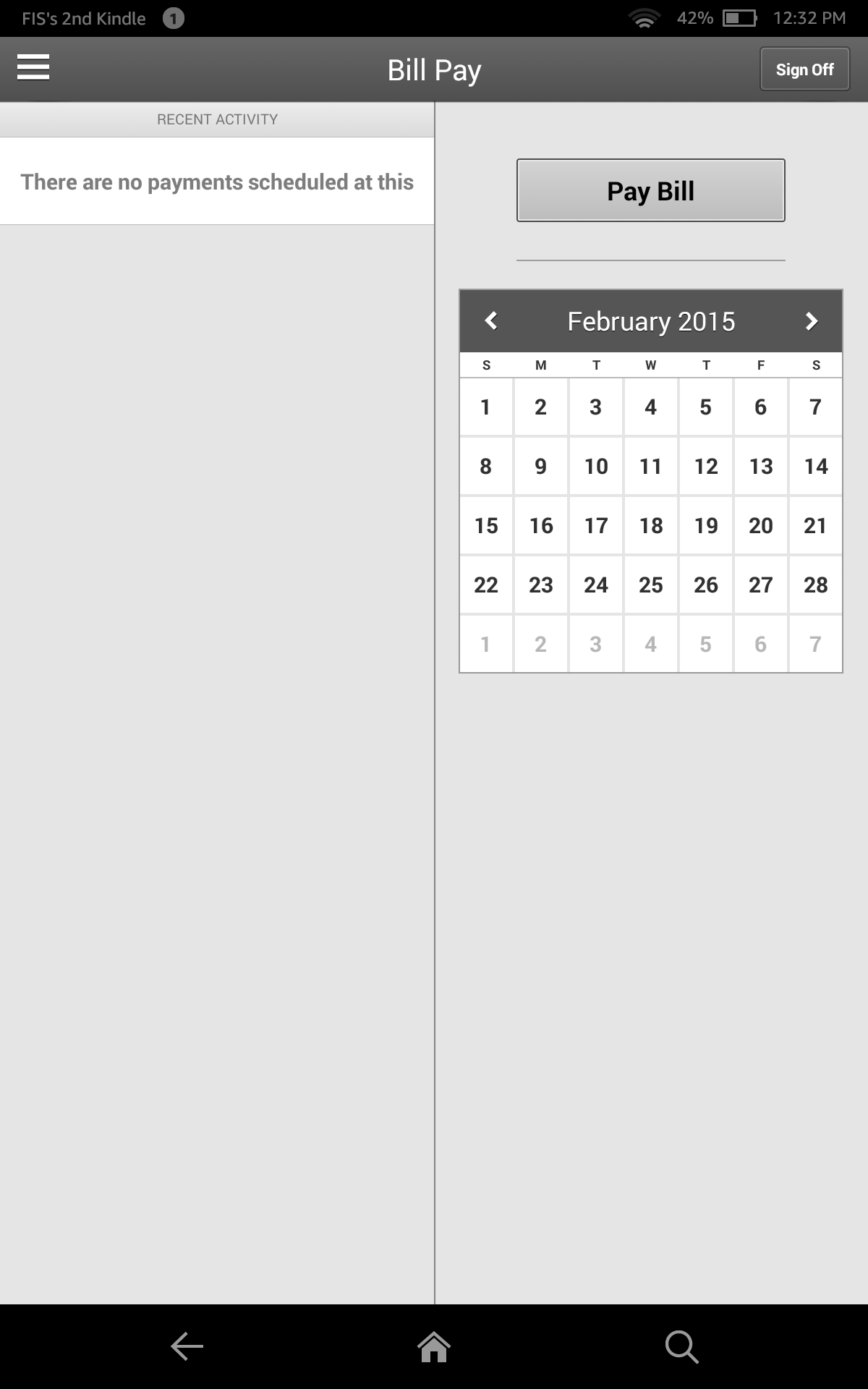Advance to the next month
Screen dimensions: 868x1389
click(x=811, y=320)
